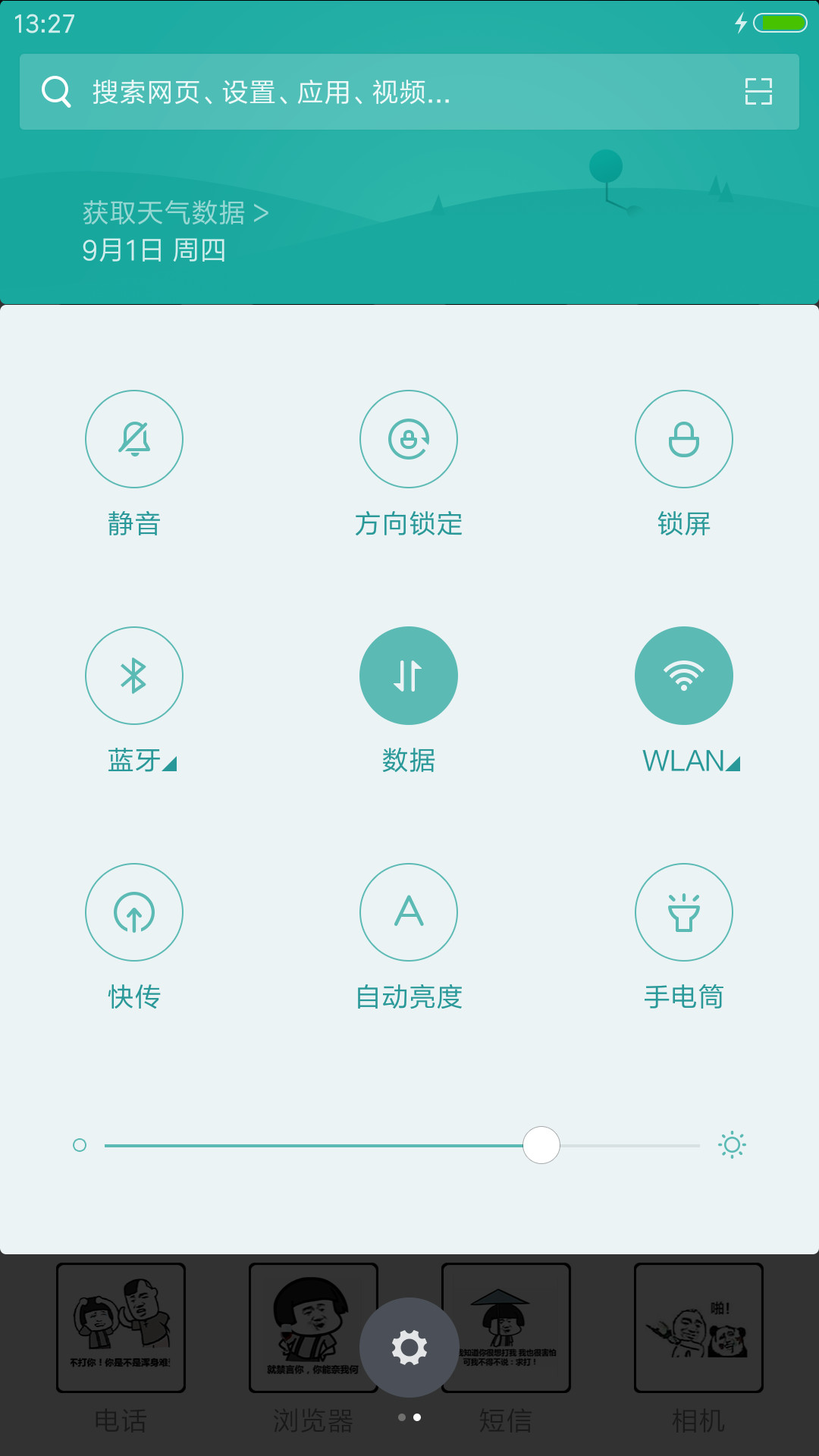Open 快传 quick transfer
819x1456 pixels.
pyautogui.click(x=134, y=912)
